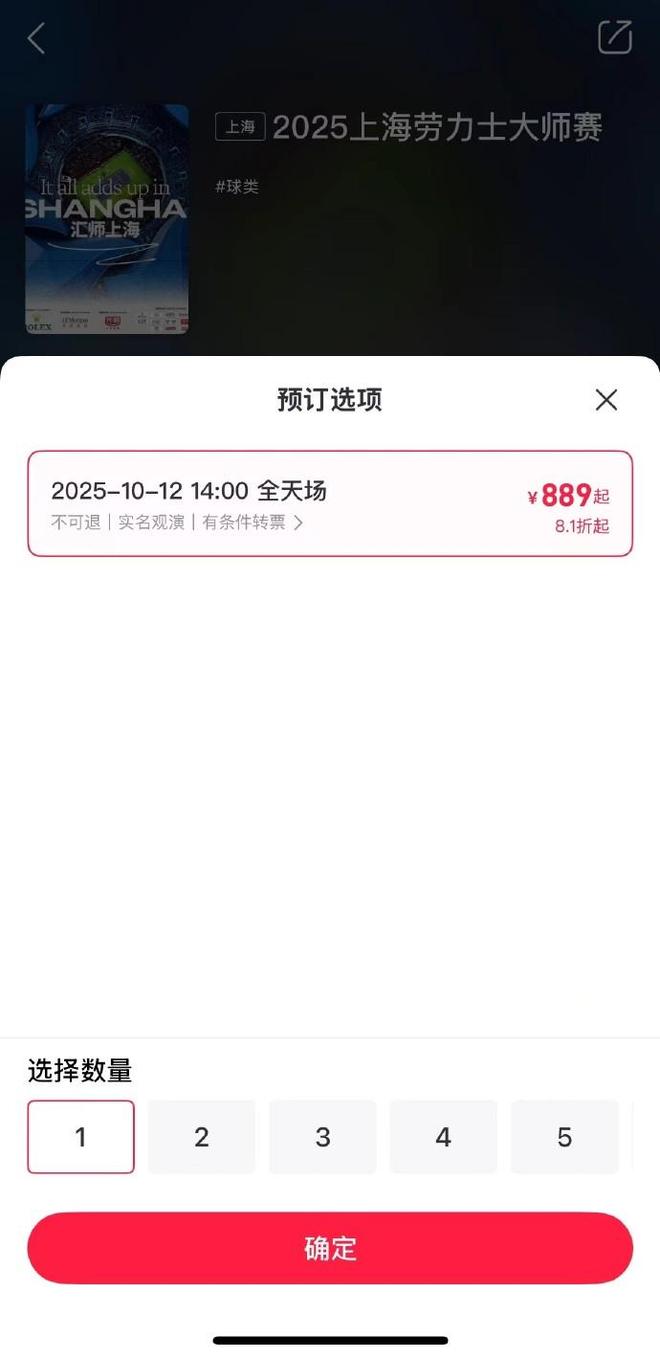Close the 预订选项 booking sheet

[x=606, y=400]
